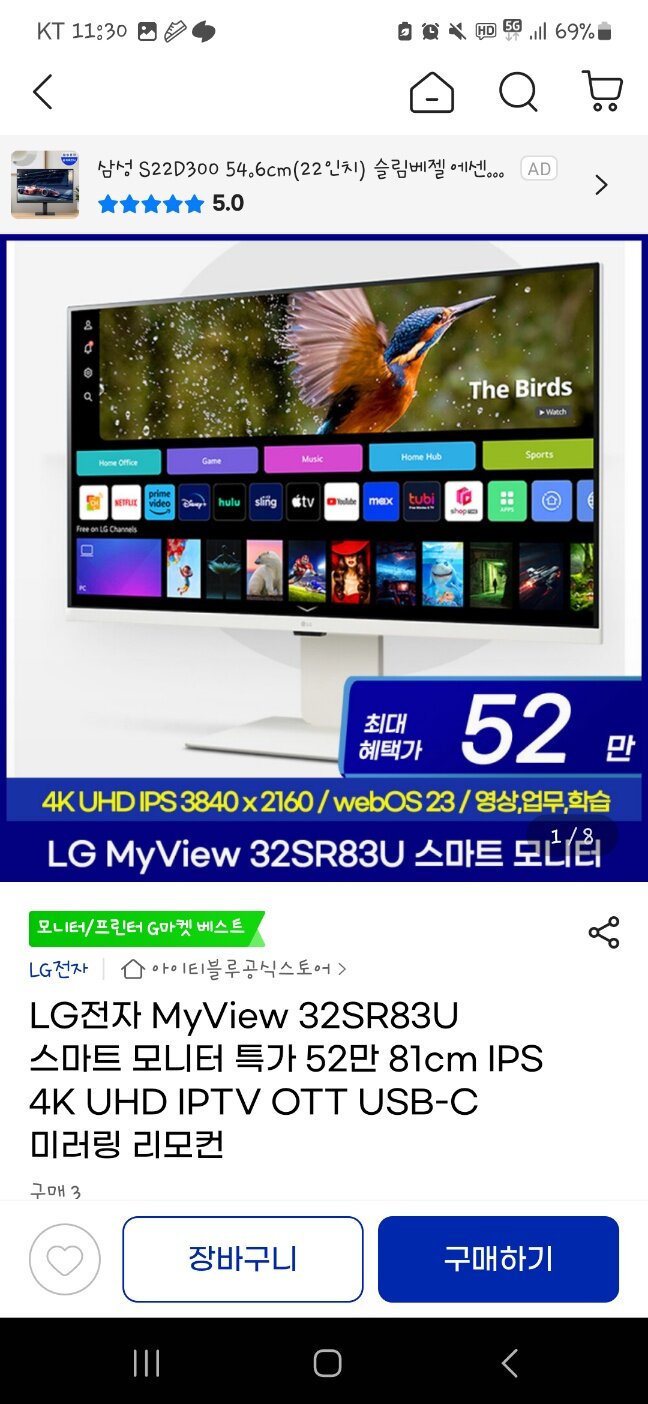Screen dimensions: 648x1404
Task: Tap 구매하기 to buy now
Action: [498, 1259]
